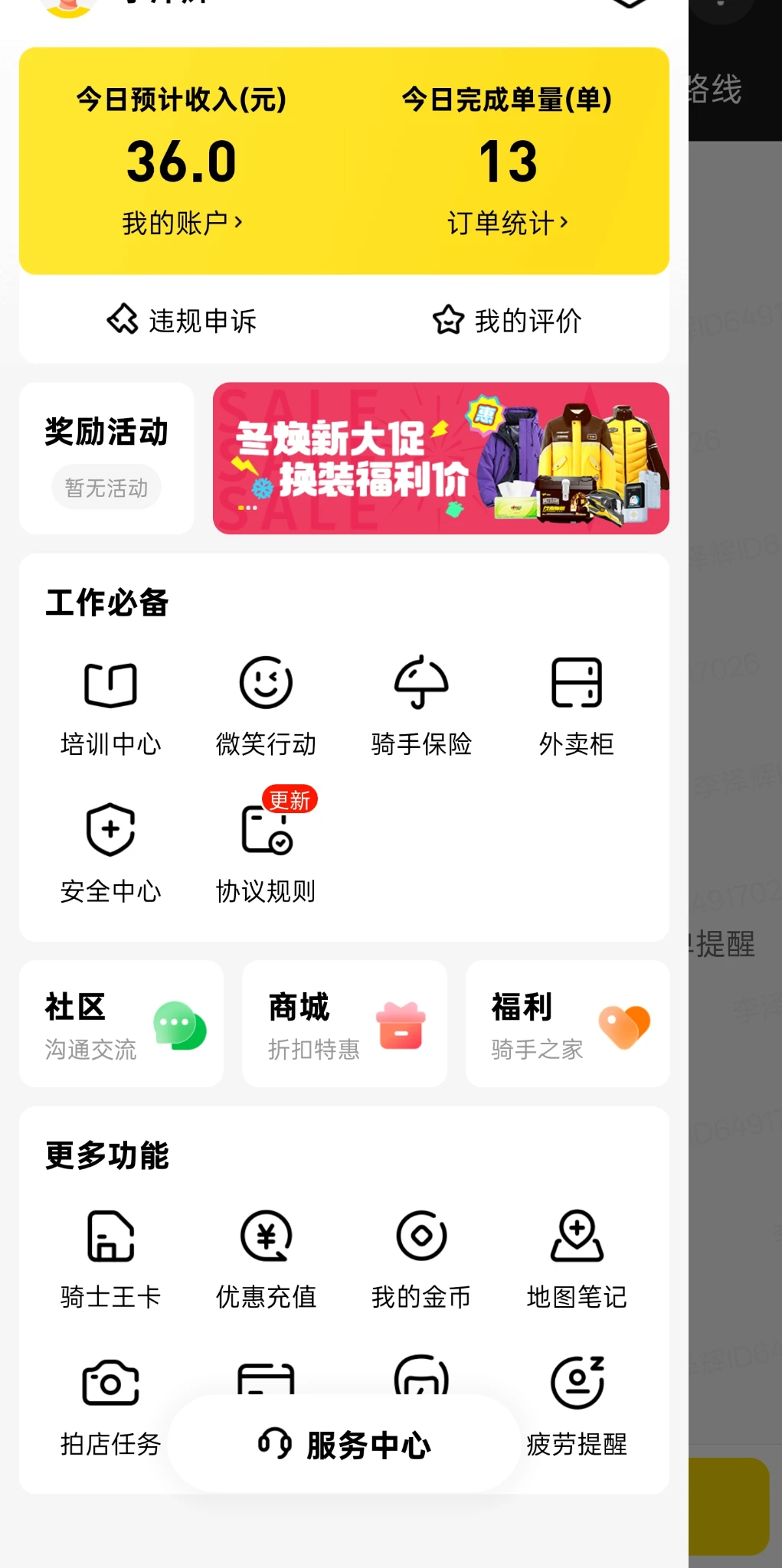Open 我的账户 under today's income
Image resolution: width=782 pixels, height=1568 pixels.
pyautogui.click(x=182, y=223)
